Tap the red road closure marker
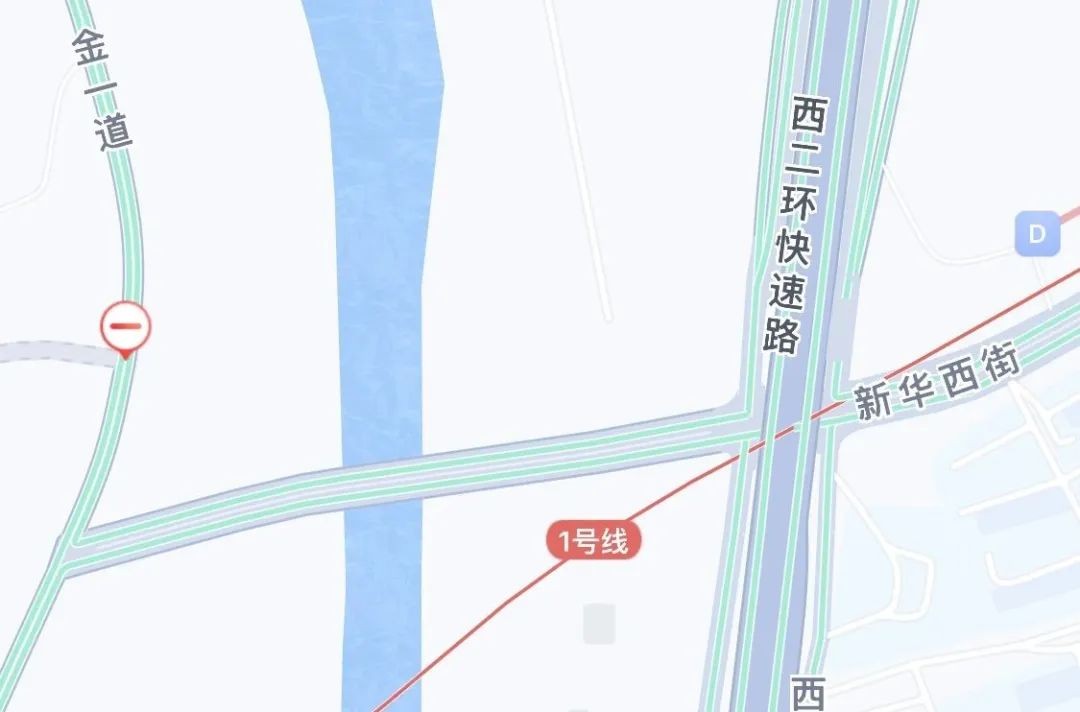This screenshot has width=1080, height=712. click(125, 327)
